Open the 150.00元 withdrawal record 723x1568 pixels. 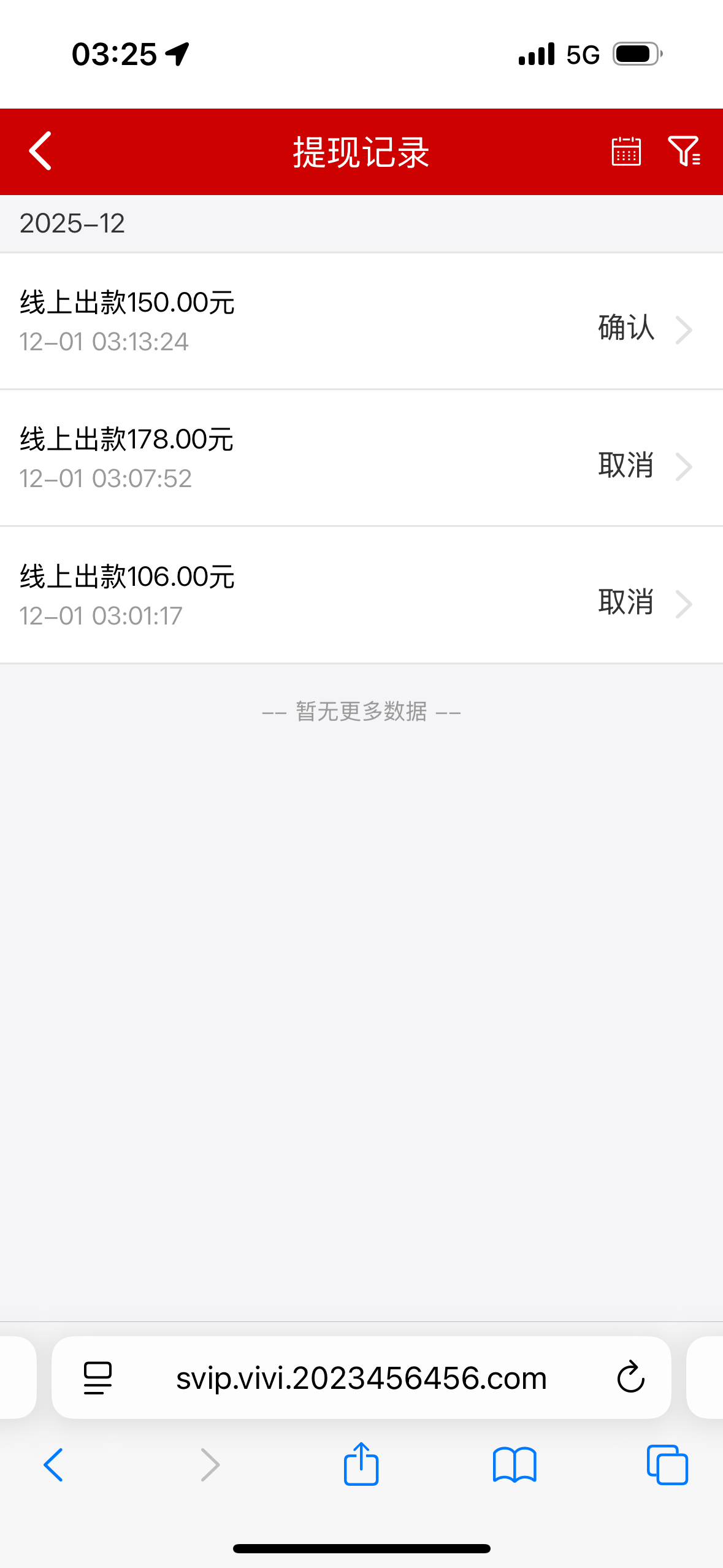point(361,321)
